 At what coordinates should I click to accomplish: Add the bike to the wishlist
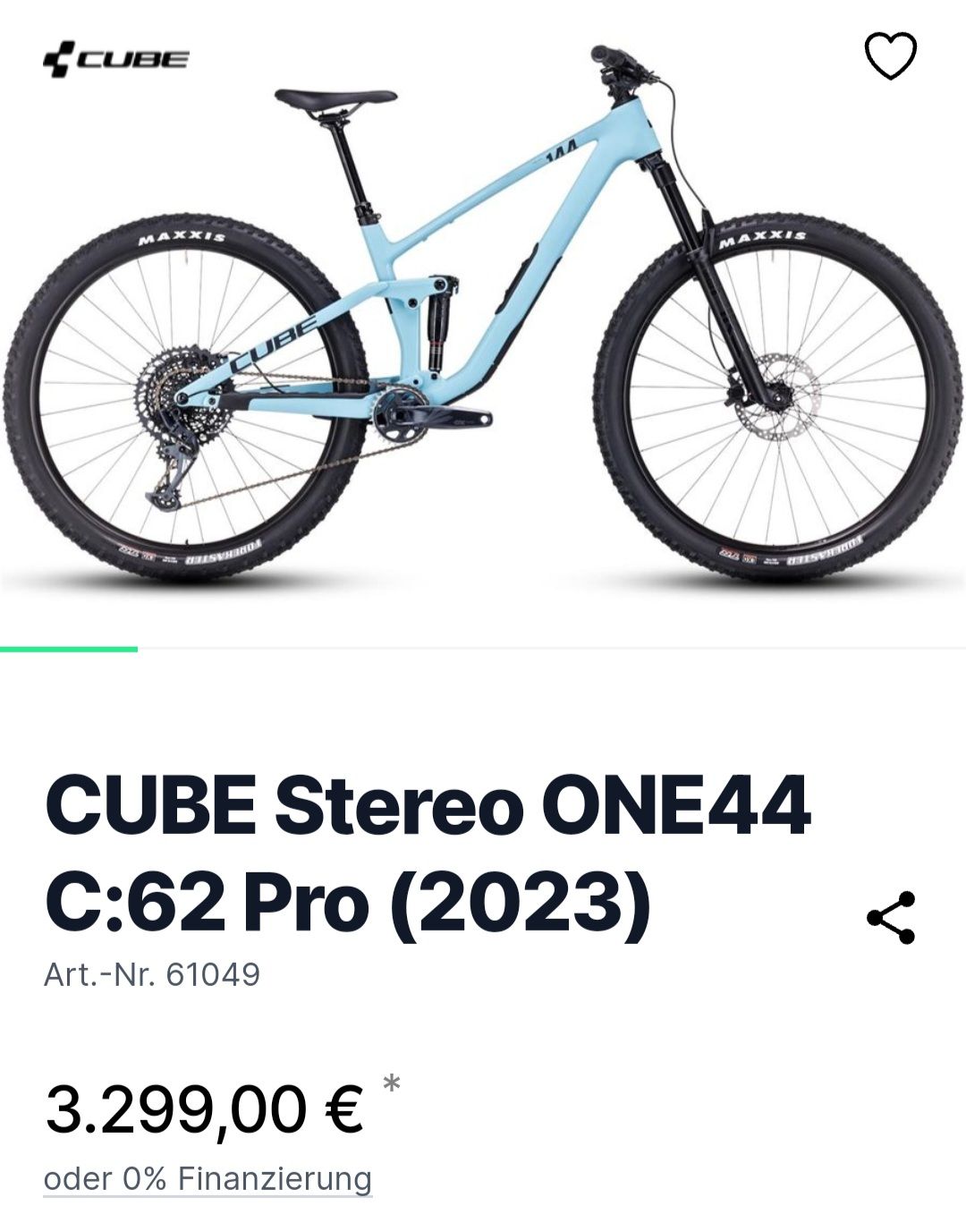pyautogui.click(x=890, y=55)
